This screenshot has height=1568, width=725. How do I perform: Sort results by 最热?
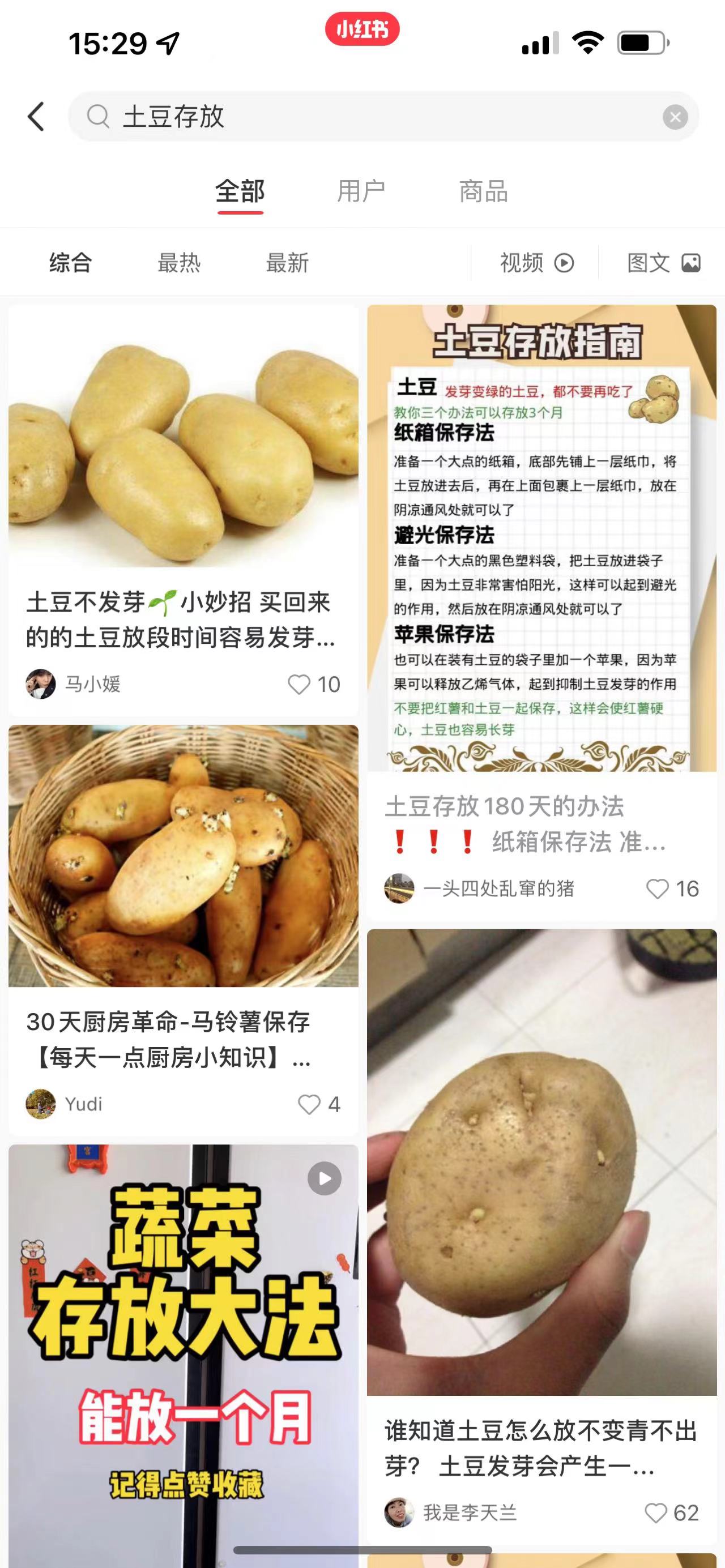pos(179,263)
